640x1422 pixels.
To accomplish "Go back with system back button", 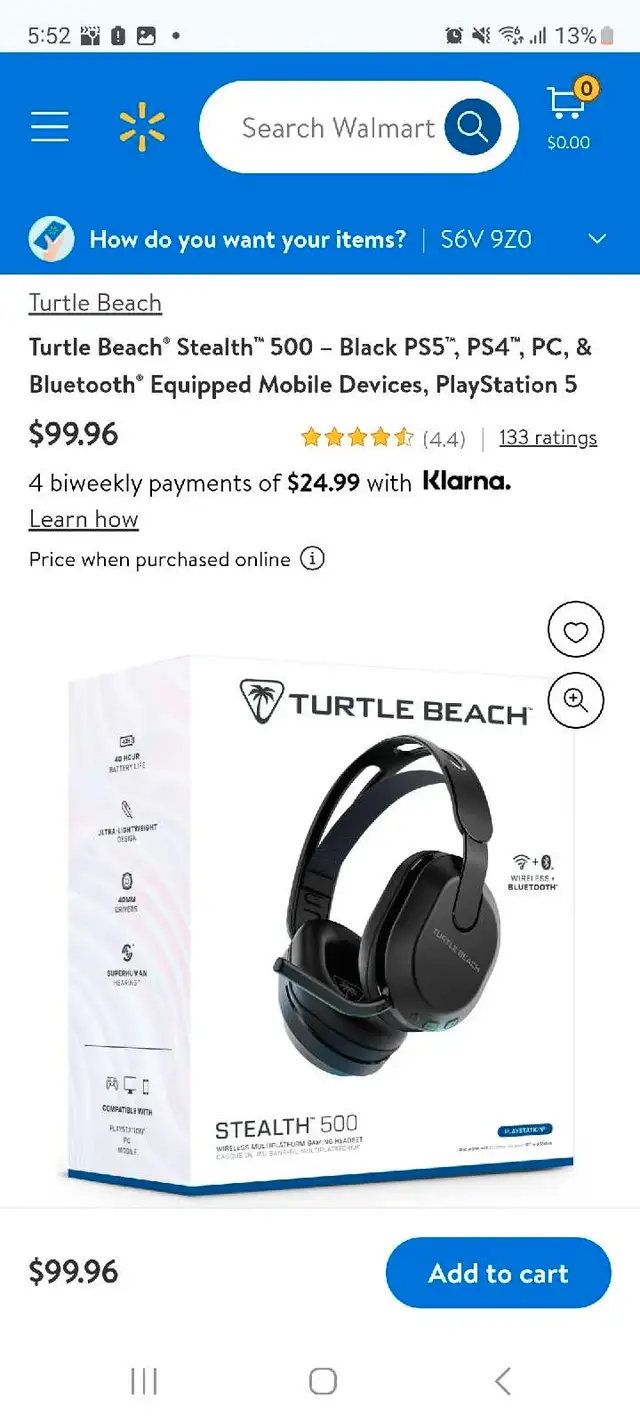I will [503, 1381].
